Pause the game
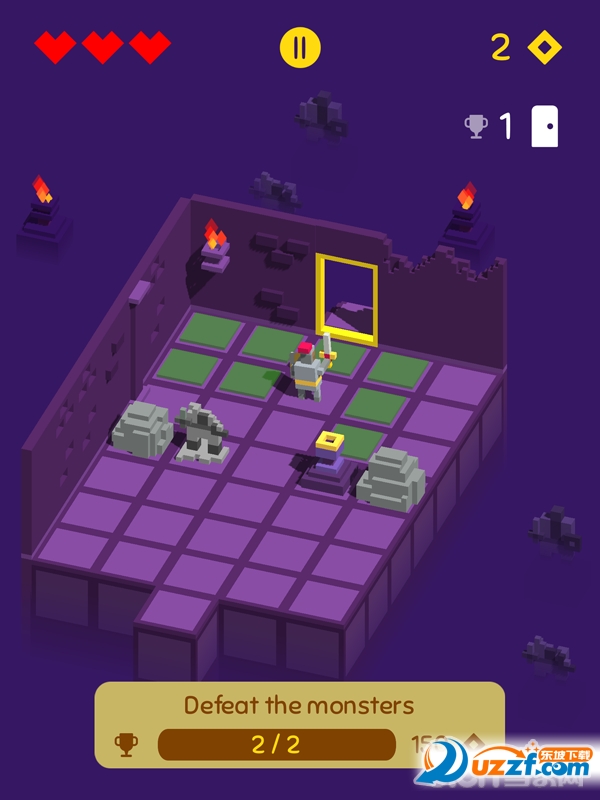This screenshot has height=800, width=600. 300,47
